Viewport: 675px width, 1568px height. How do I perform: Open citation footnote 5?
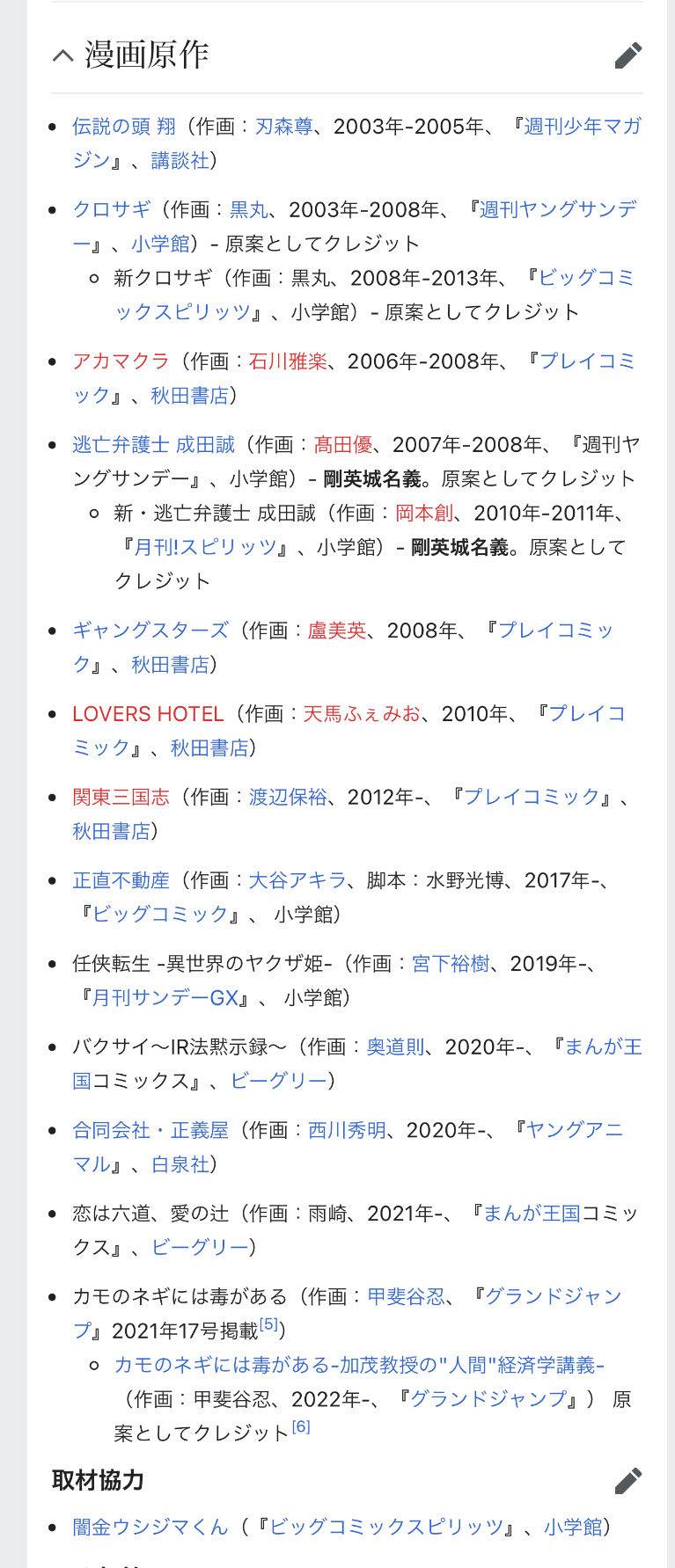pyautogui.click(x=268, y=1324)
